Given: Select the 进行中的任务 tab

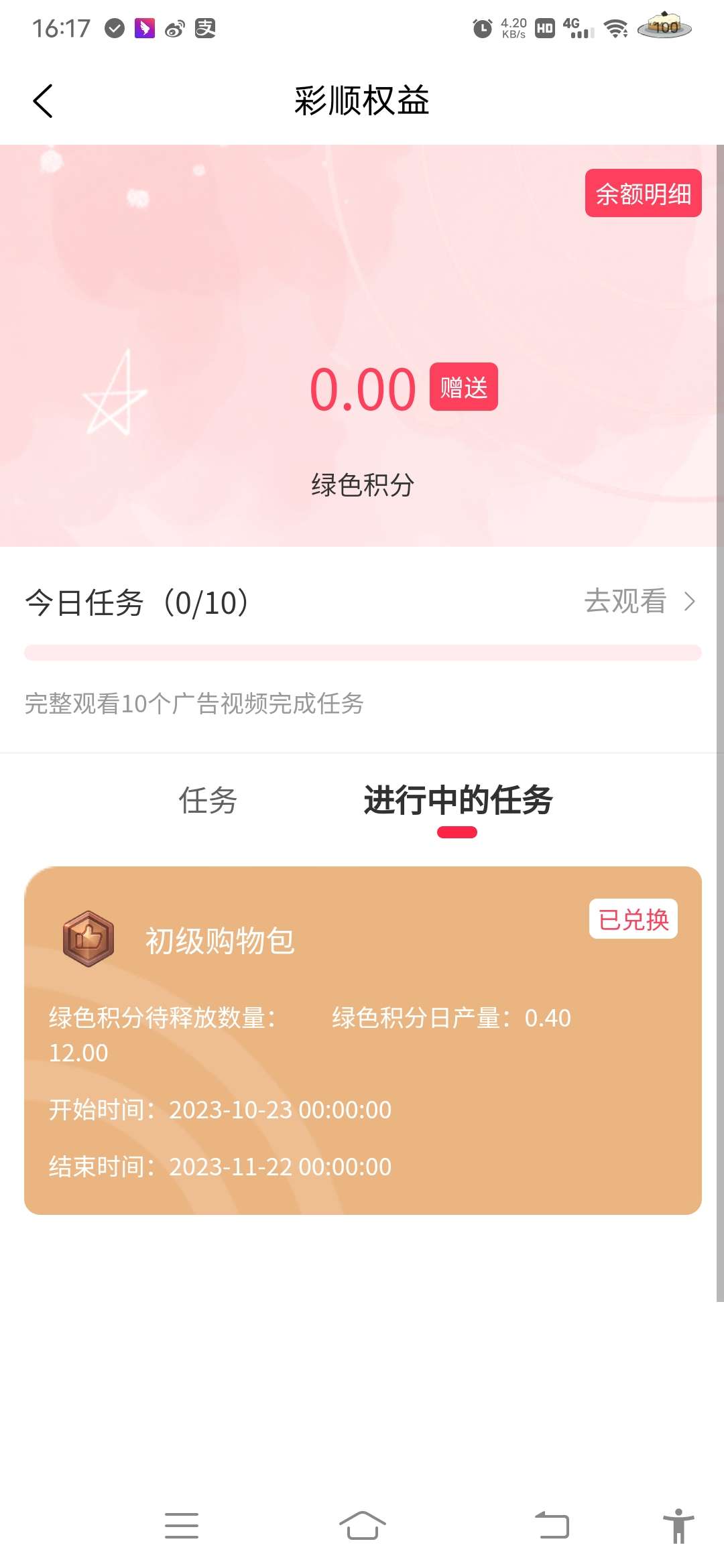Looking at the screenshot, I should click(458, 800).
